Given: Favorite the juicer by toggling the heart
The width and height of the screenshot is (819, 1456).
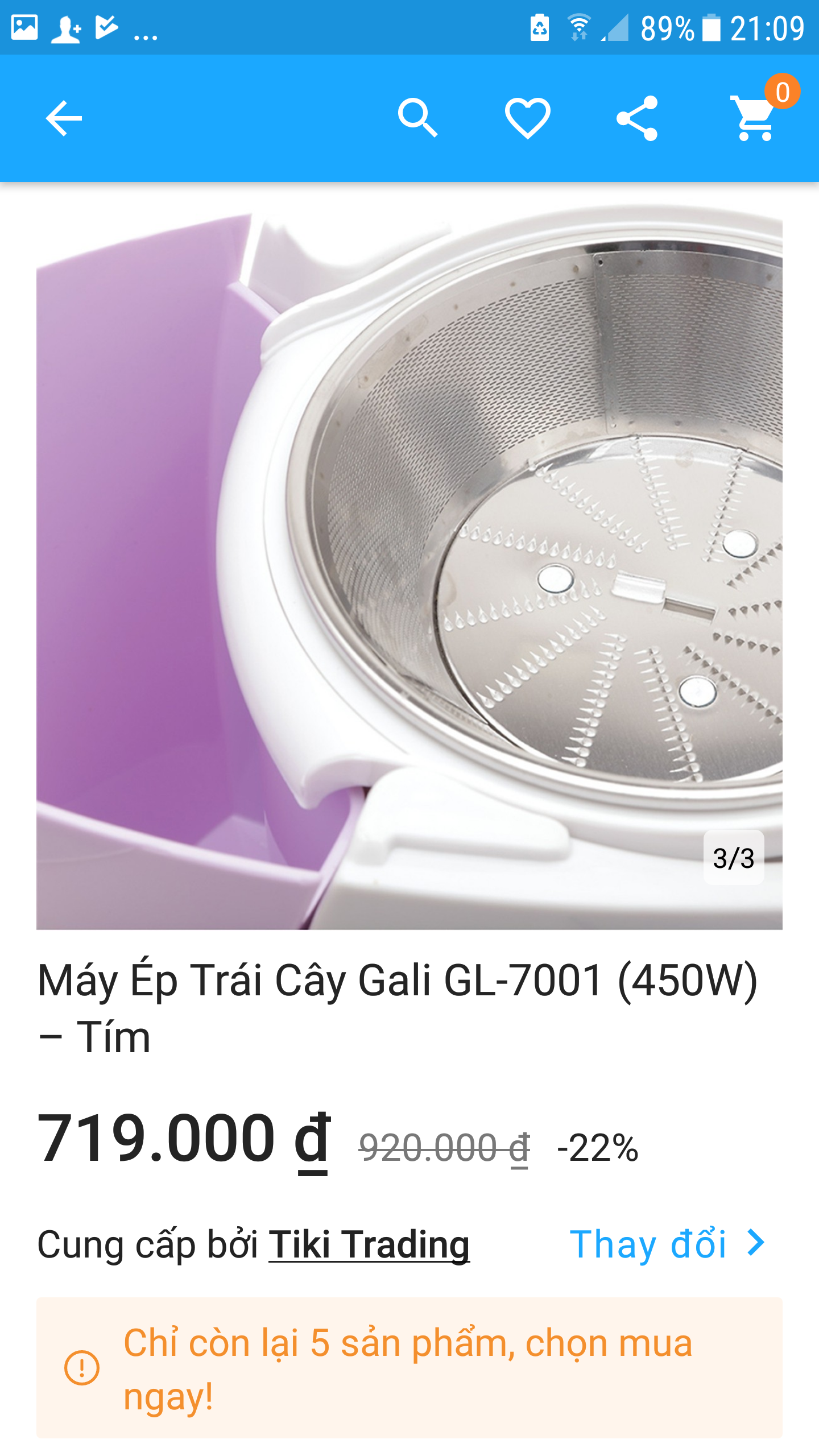Looking at the screenshot, I should (526, 117).
